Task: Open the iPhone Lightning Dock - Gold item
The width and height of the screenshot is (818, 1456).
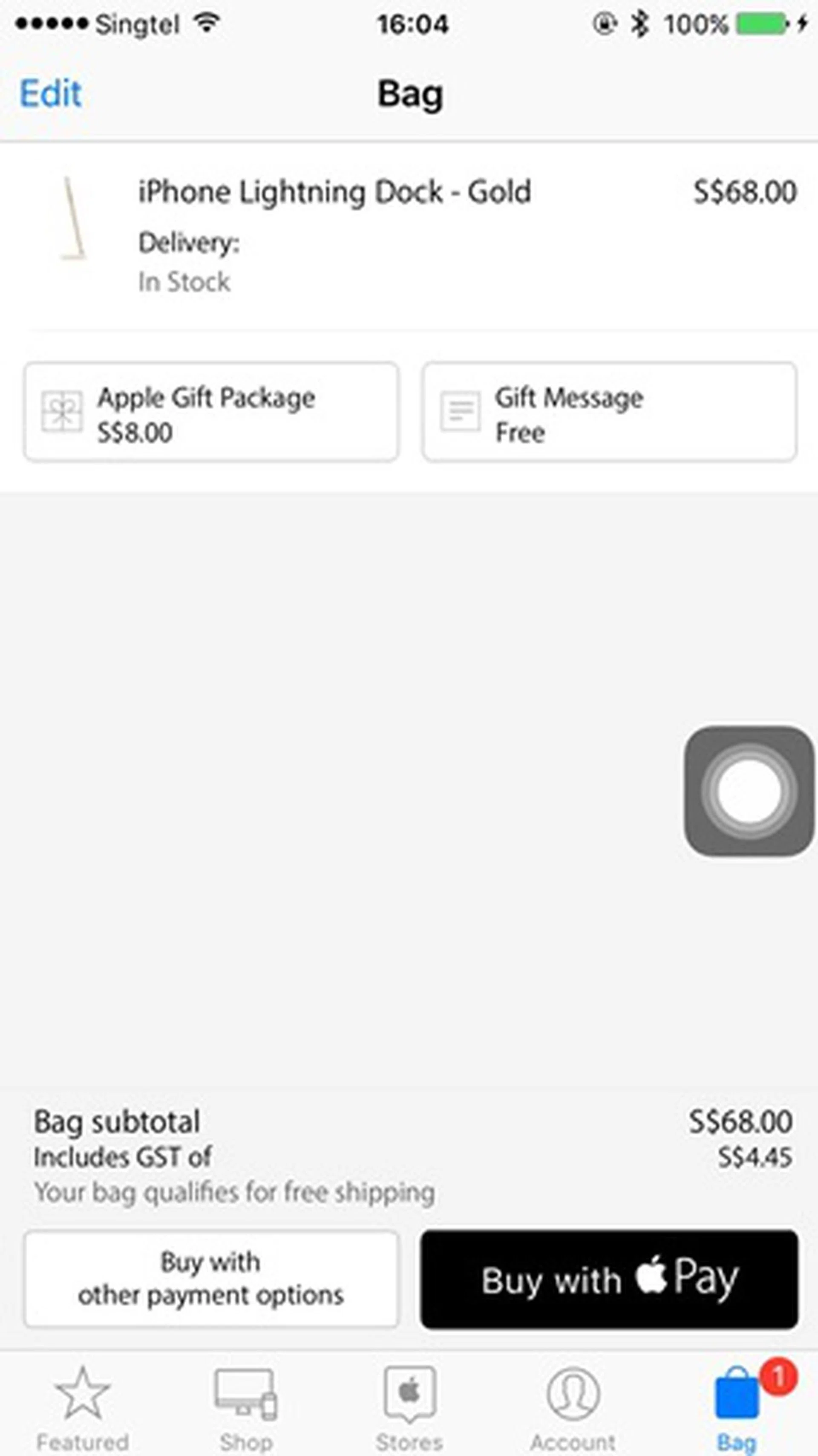Action: [x=334, y=192]
